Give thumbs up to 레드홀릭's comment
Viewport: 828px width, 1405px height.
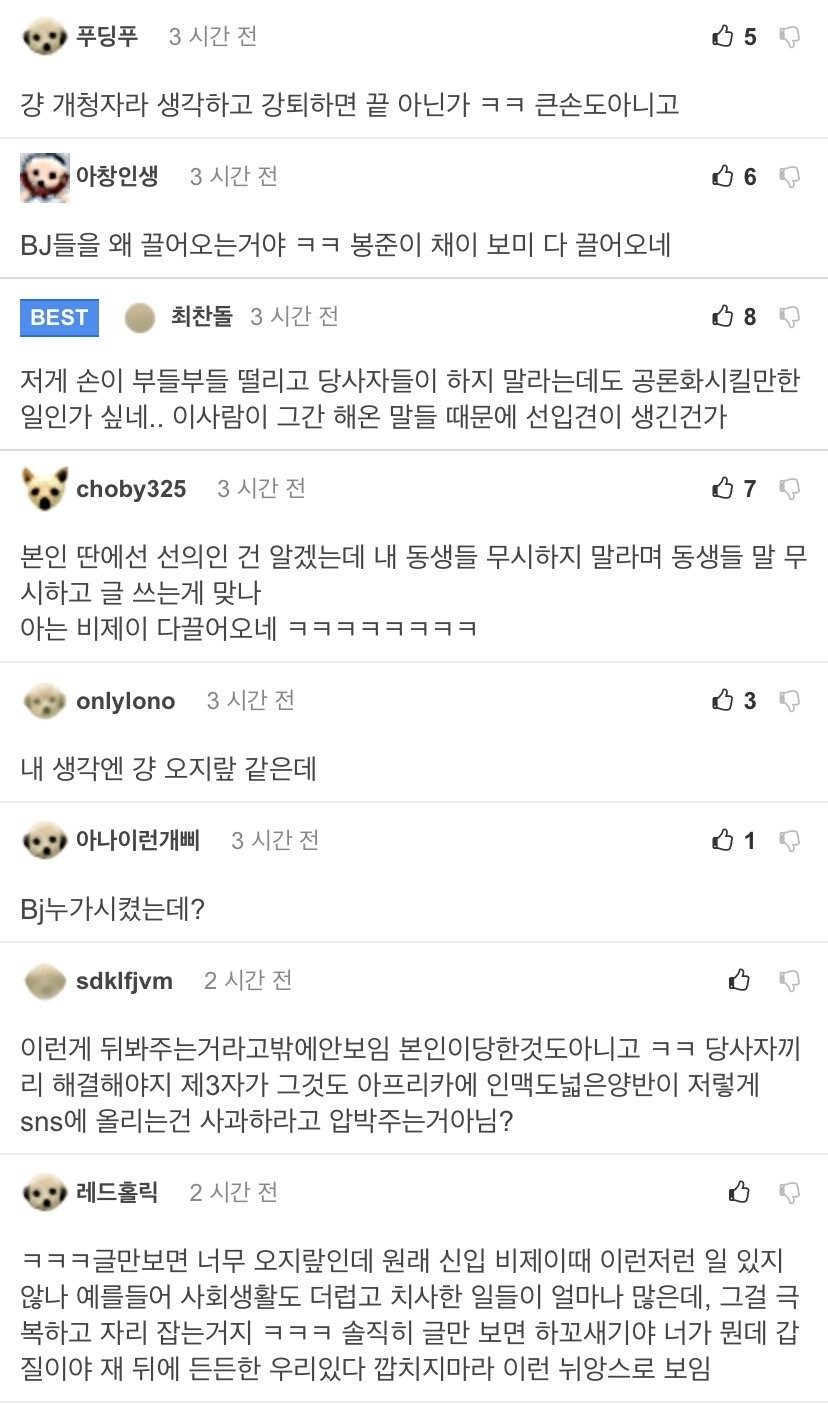[739, 1192]
